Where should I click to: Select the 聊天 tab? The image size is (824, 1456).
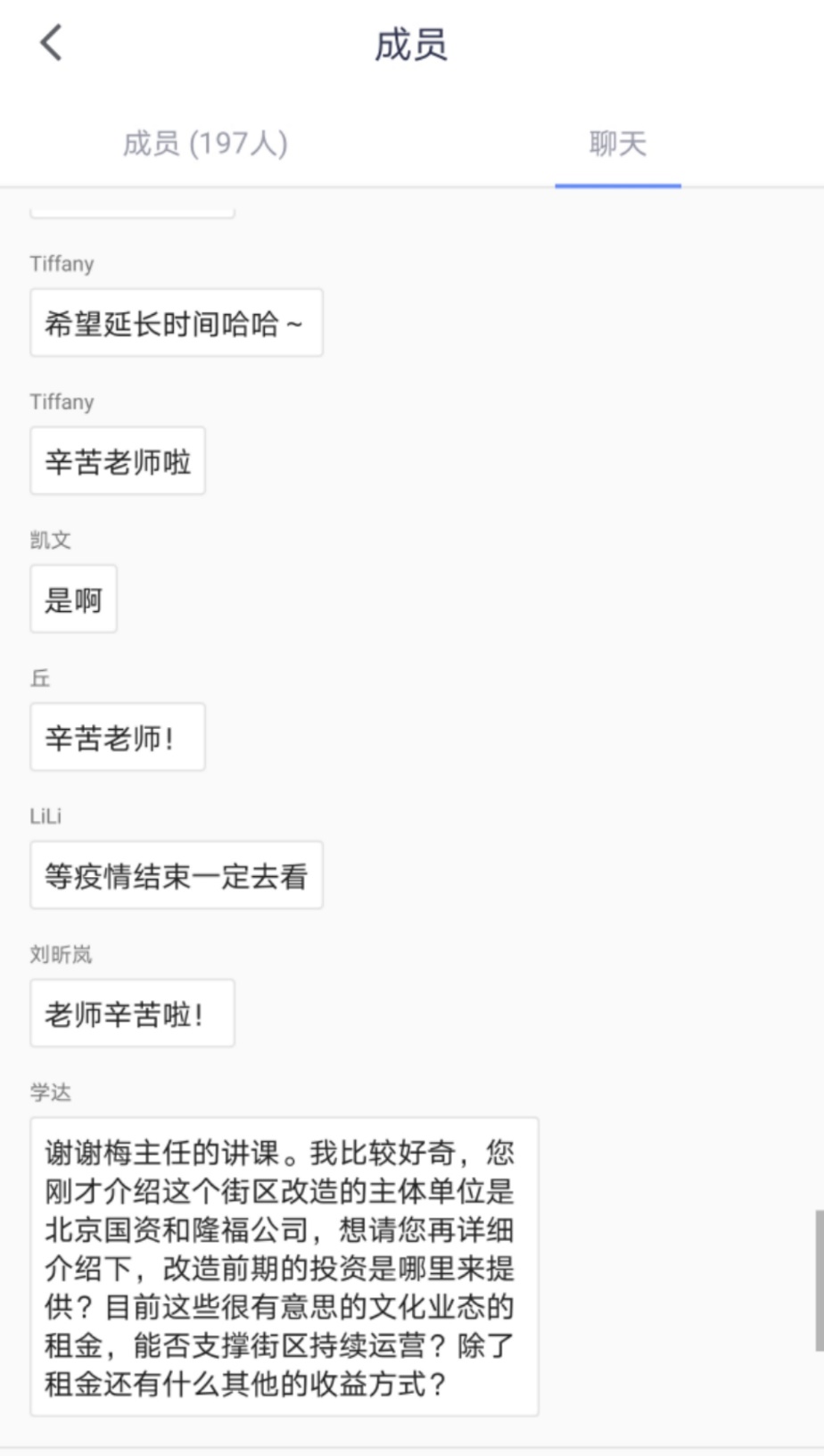(x=617, y=144)
